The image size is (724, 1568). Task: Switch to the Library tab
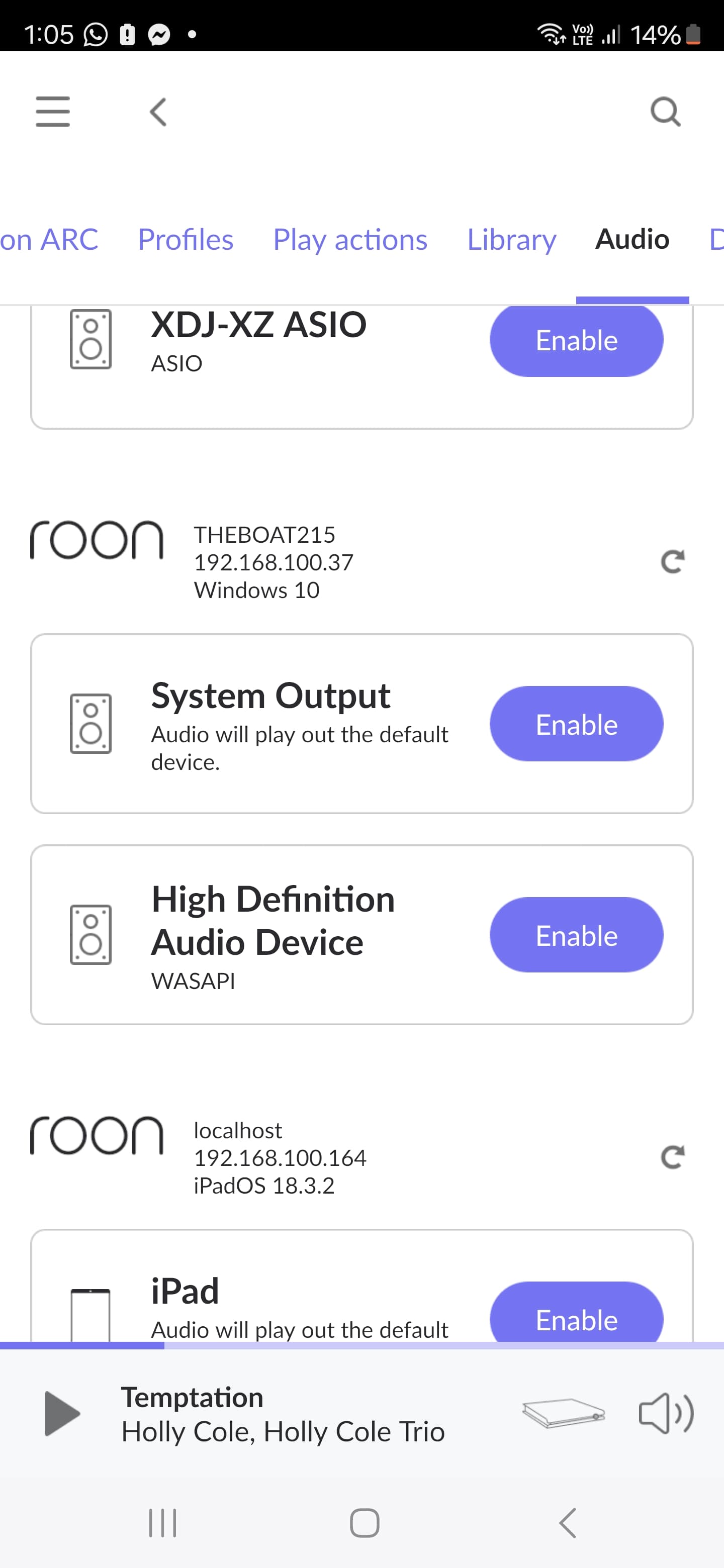coord(511,239)
